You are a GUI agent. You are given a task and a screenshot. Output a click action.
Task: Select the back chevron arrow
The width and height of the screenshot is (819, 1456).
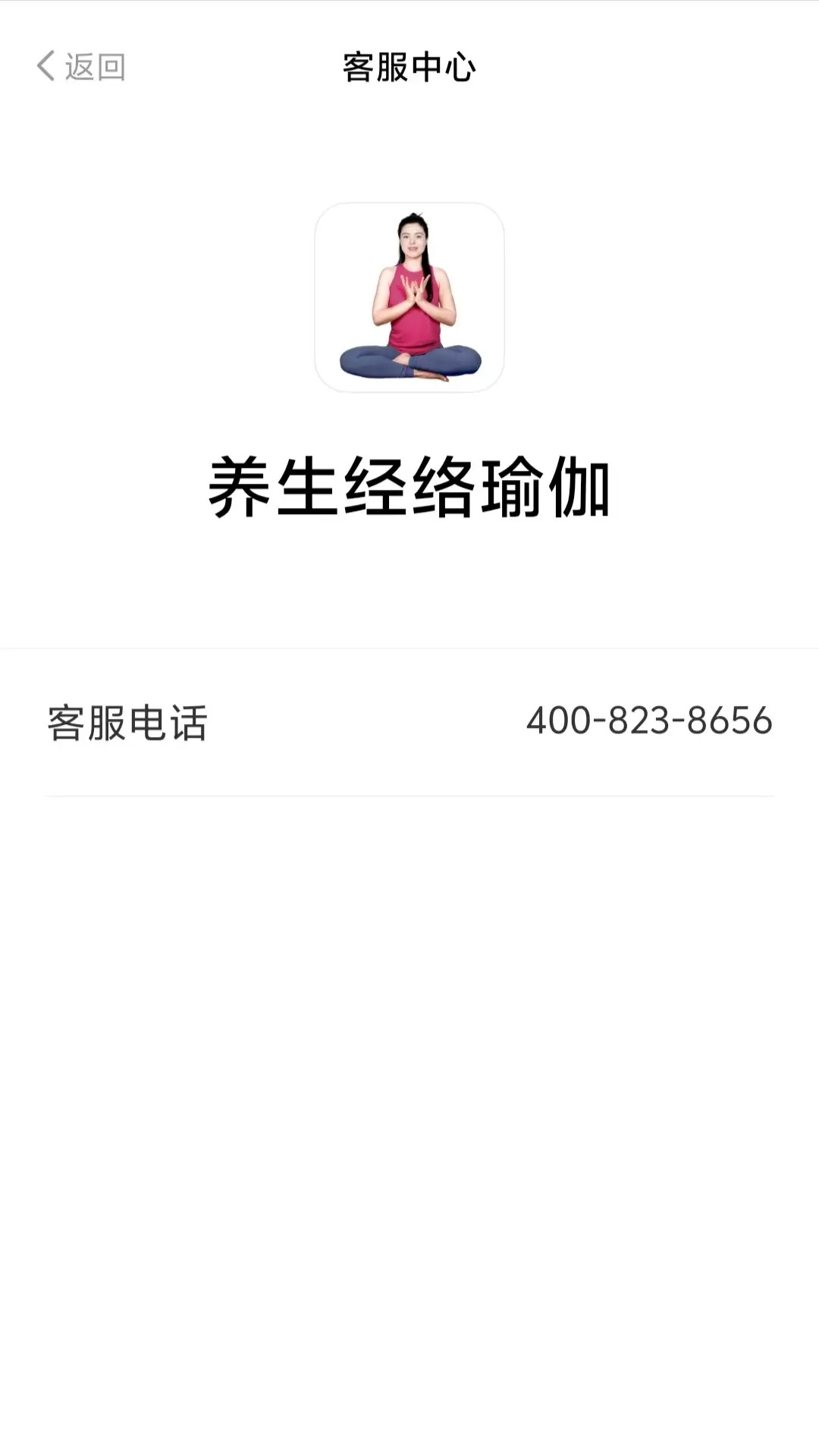pos(47,67)
